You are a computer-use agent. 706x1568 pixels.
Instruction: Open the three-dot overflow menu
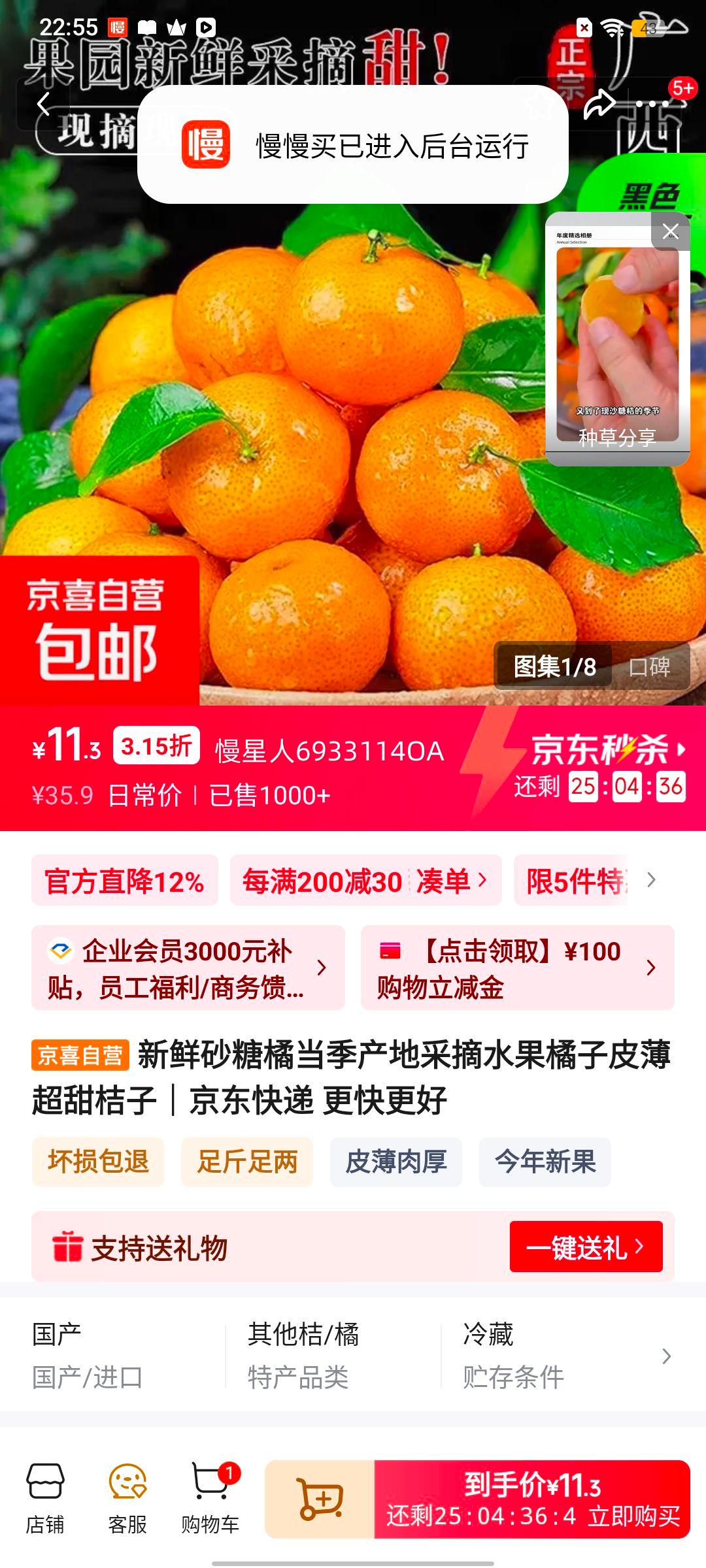click(652, 104)
